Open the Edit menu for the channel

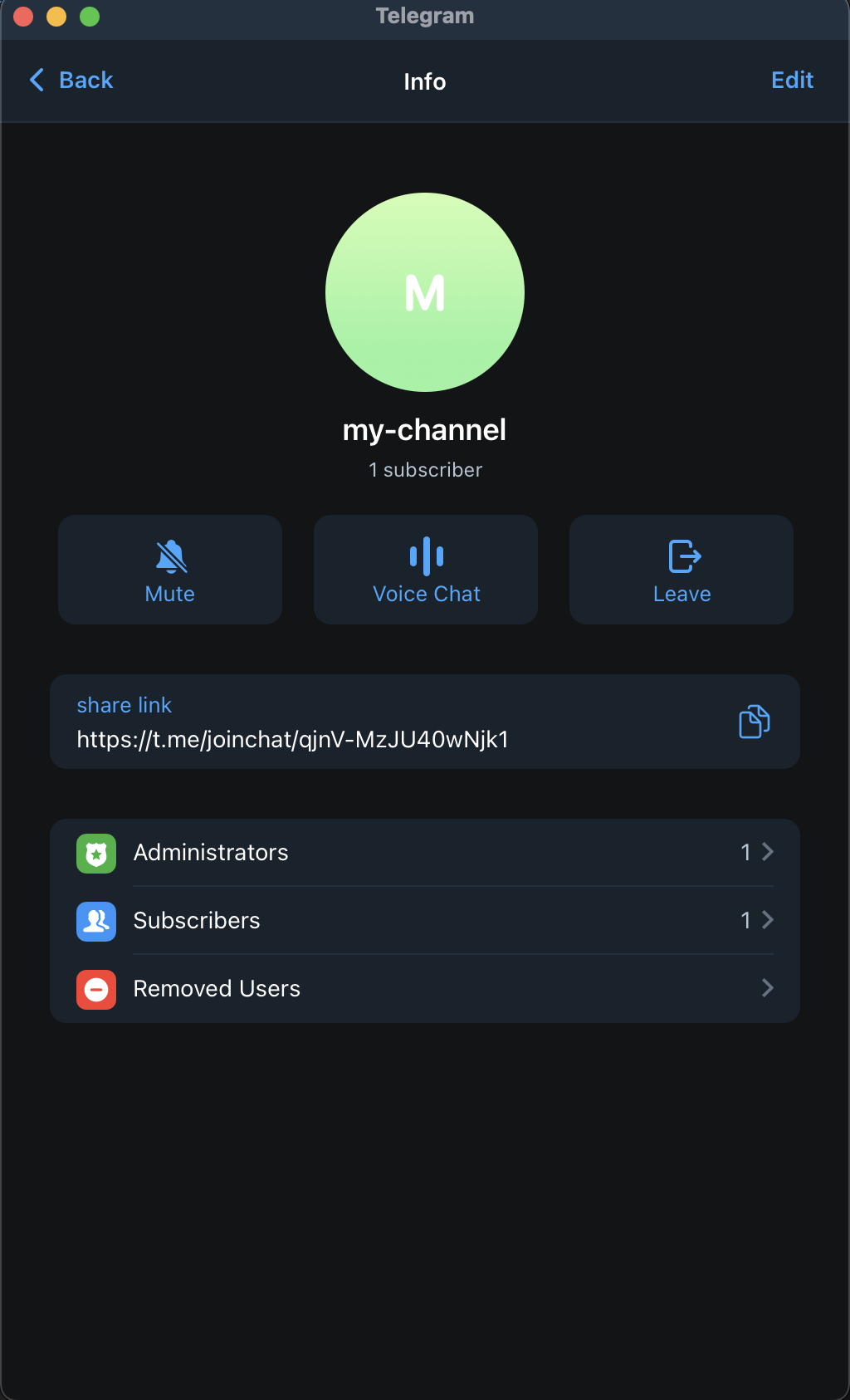[791, 80]
